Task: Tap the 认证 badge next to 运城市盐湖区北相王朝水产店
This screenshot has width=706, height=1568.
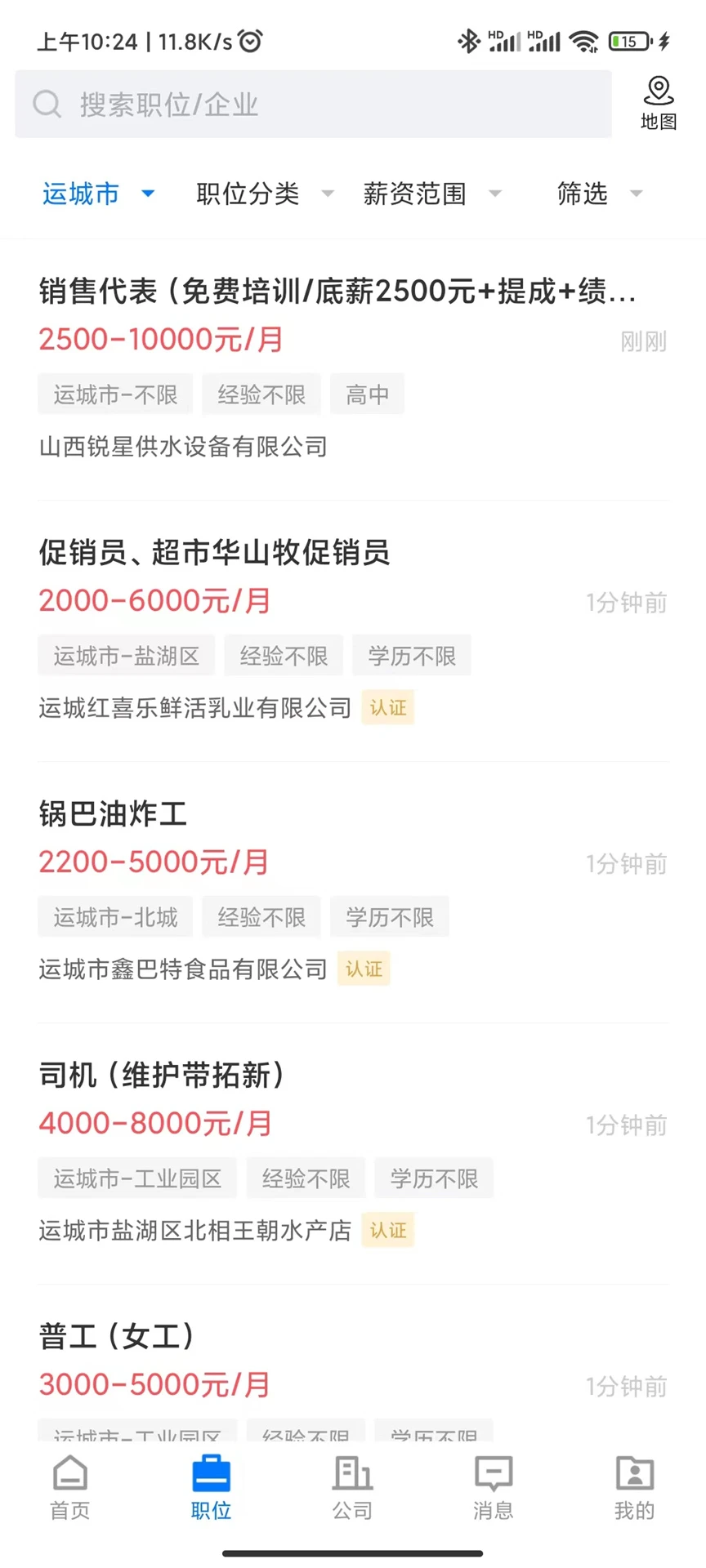Action: (387, 1231)
